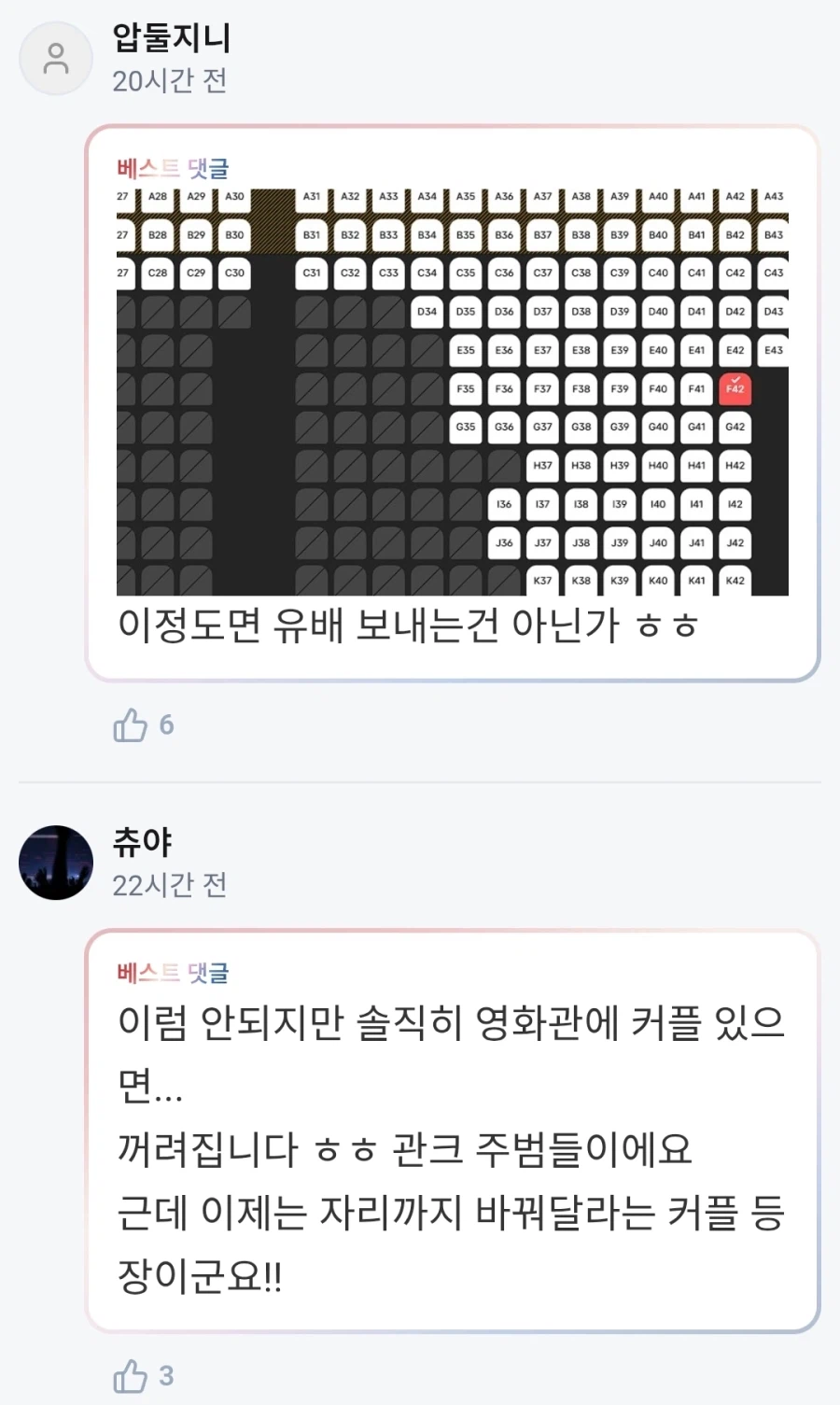Click the 베스트 댓글 badge on the first comment

tap(171, 168)
